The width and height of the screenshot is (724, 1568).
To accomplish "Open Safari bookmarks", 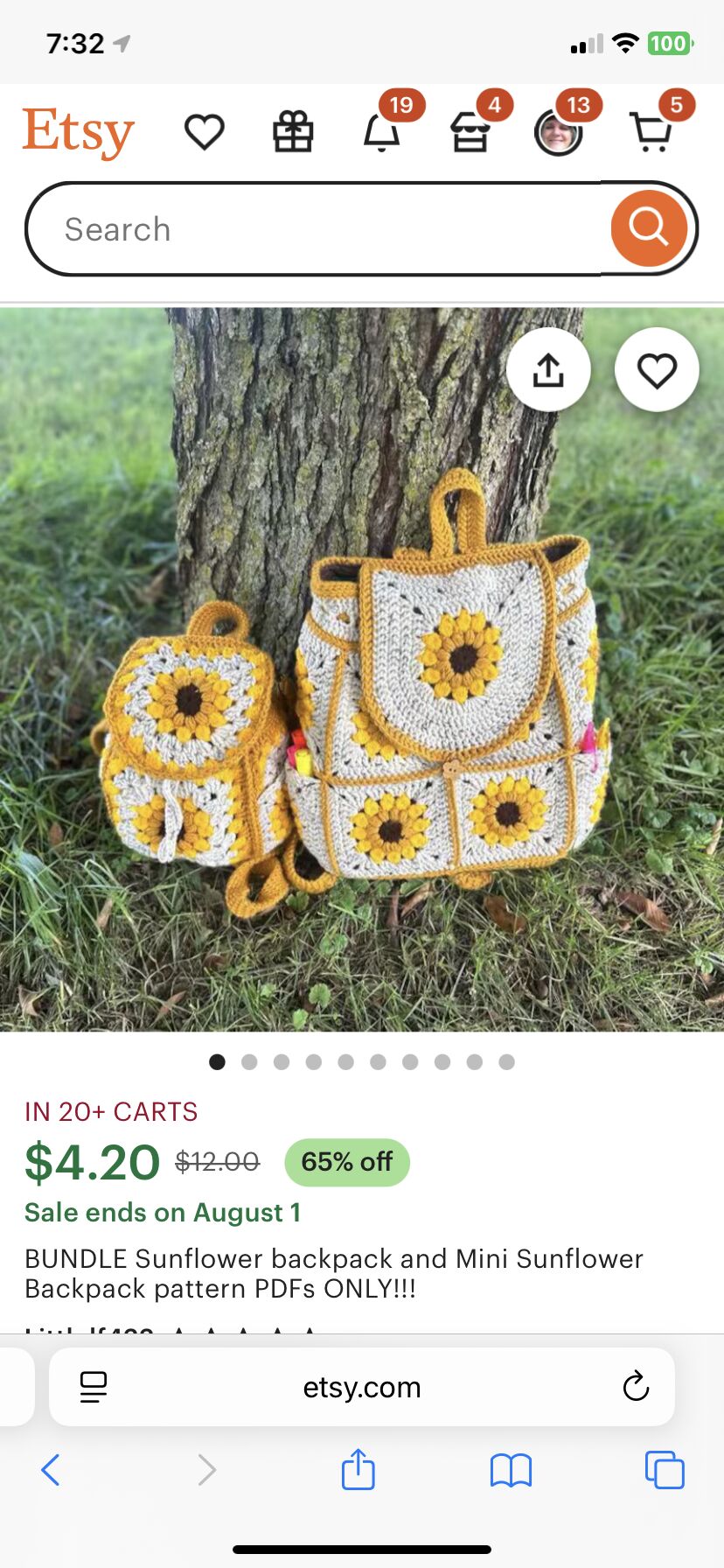I will point(512,1470).
